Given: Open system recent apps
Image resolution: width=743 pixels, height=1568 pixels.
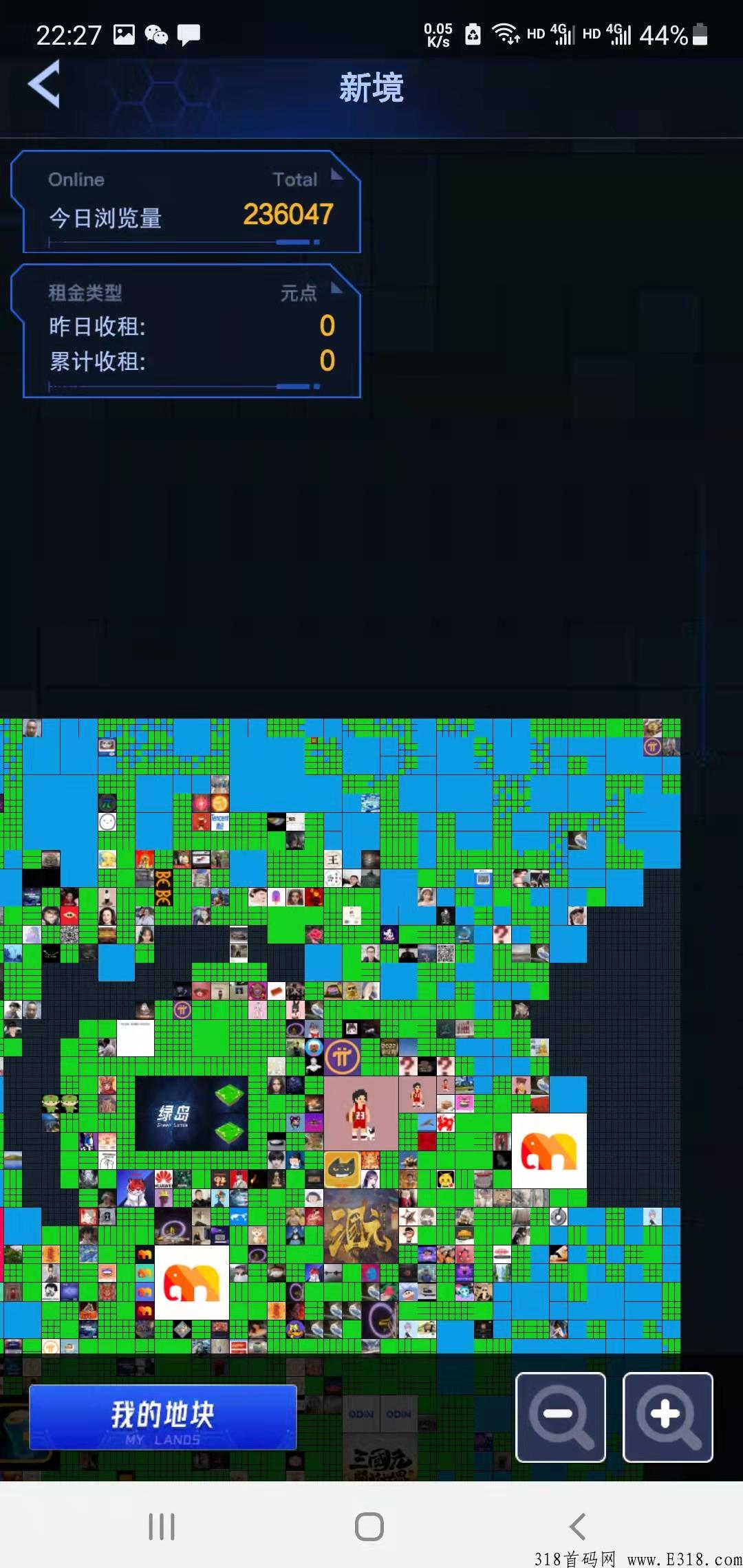Looking at the screenshot, I should coord(162,1527).
